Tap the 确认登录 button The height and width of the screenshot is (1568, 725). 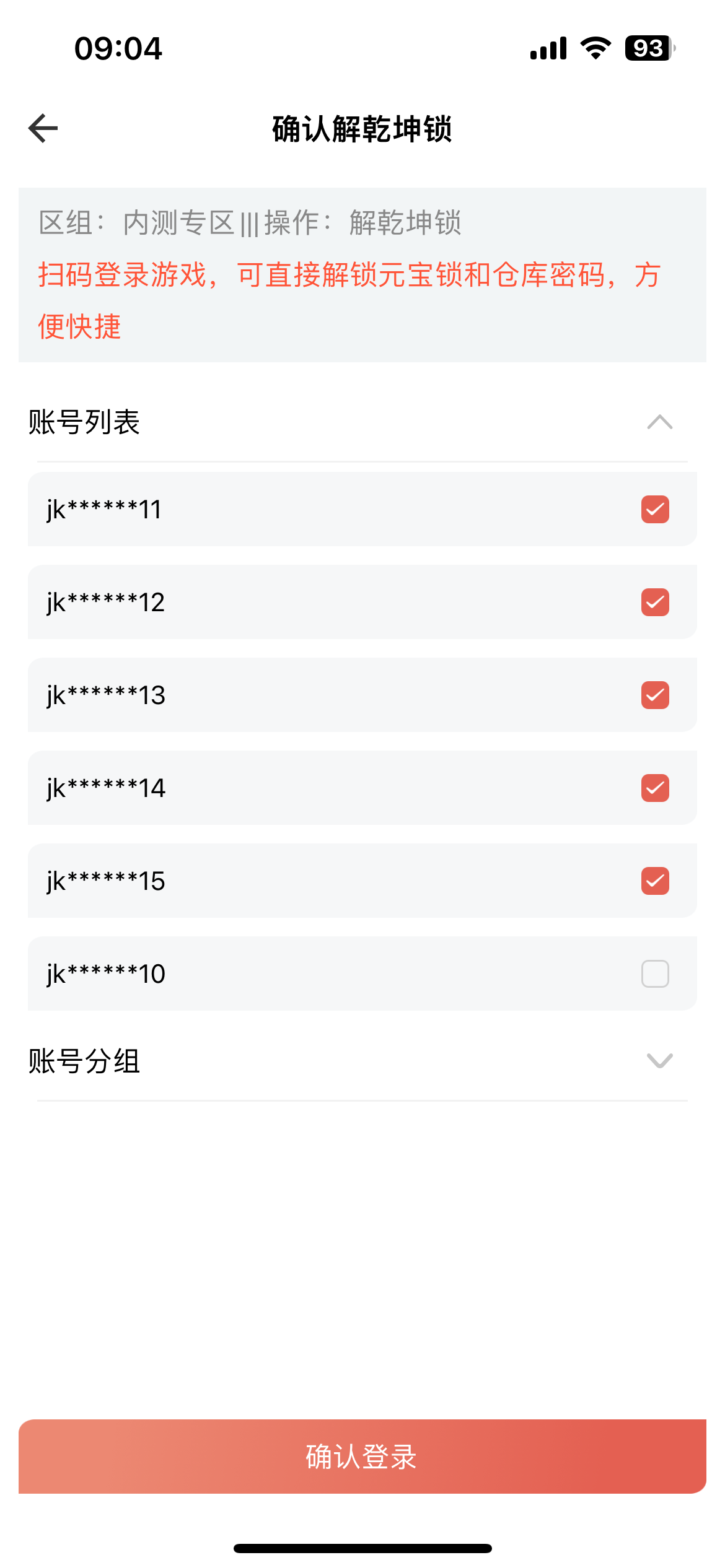click(x=362, y=1457)
